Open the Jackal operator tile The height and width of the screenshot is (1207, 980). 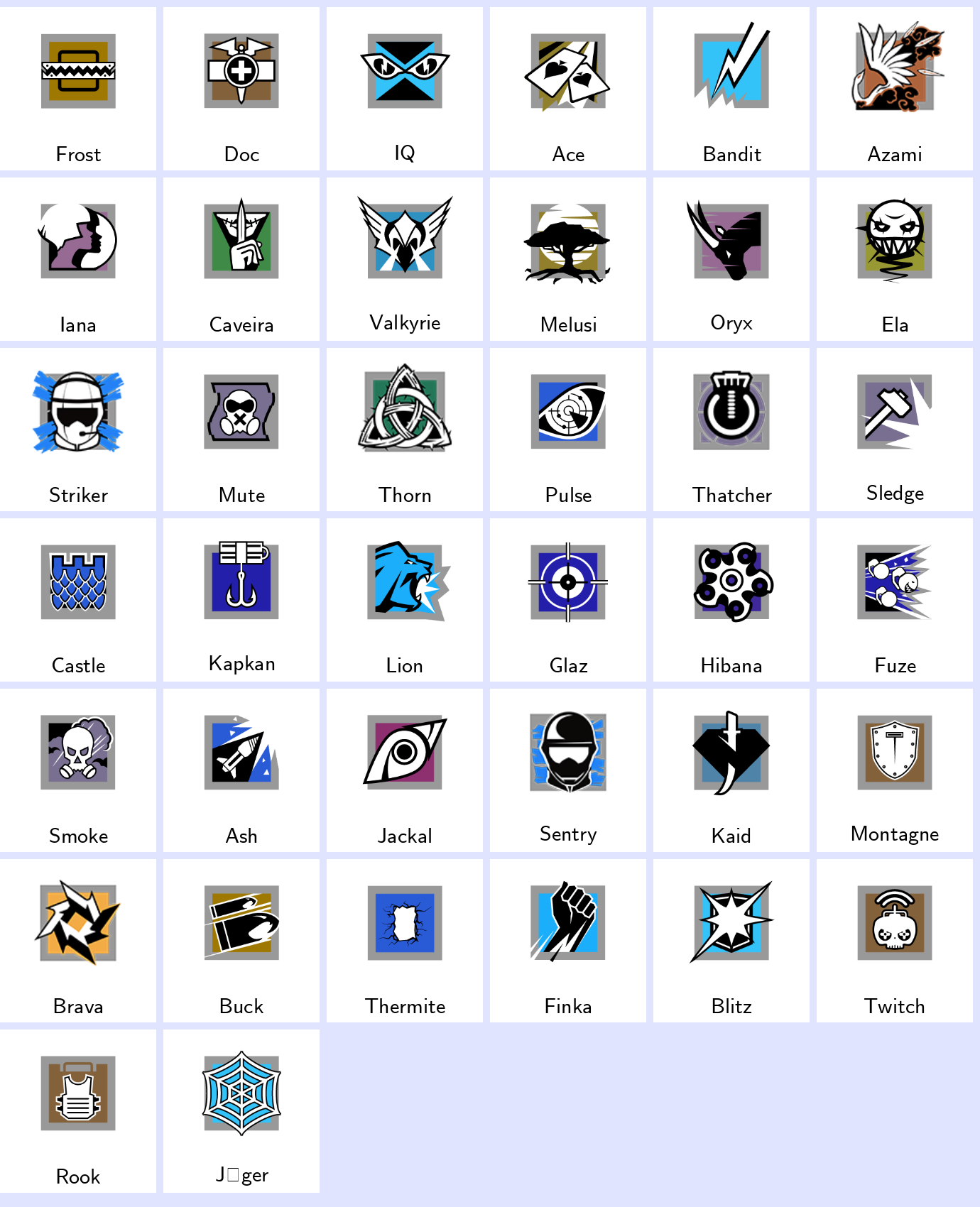(x=405, y=770)
